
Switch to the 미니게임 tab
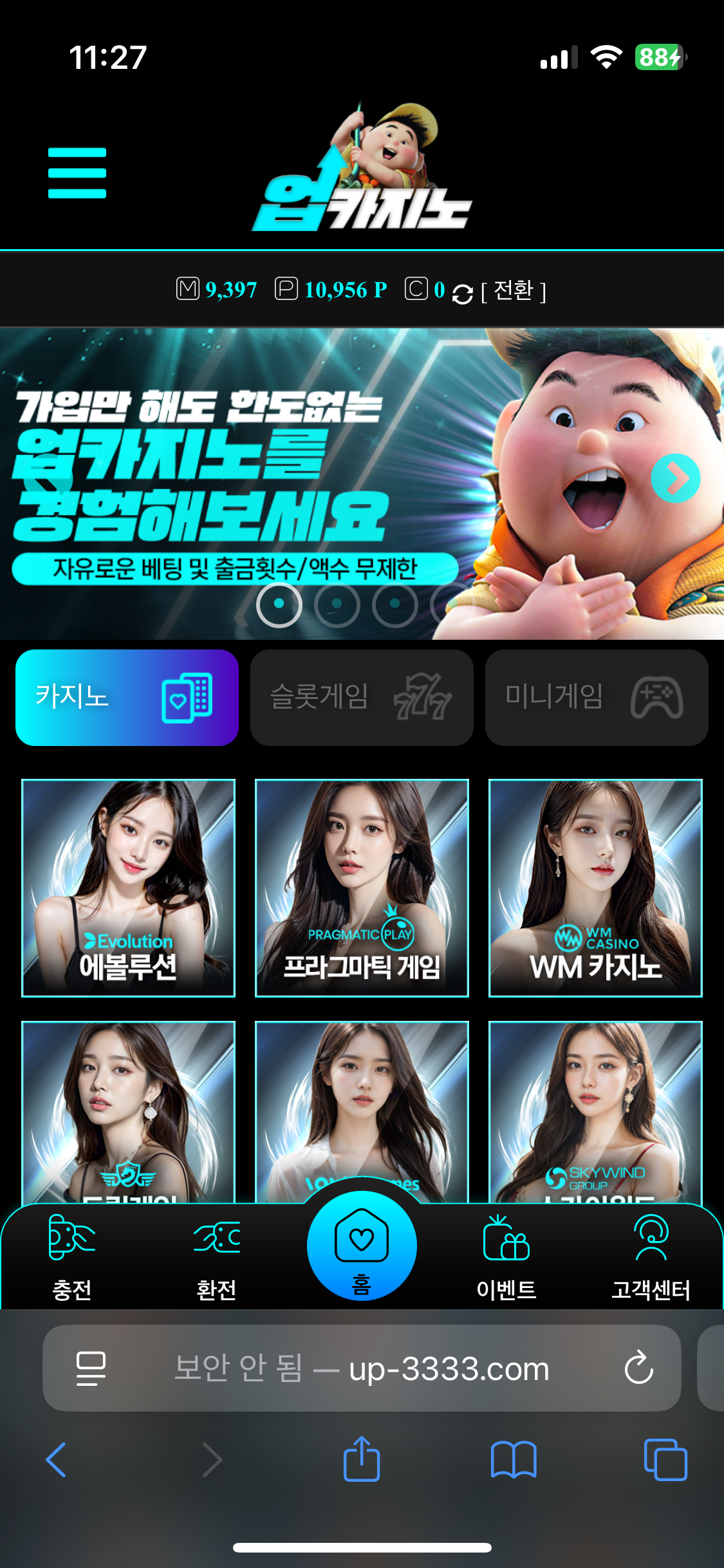pyautogui.click(x=596, y=697)
